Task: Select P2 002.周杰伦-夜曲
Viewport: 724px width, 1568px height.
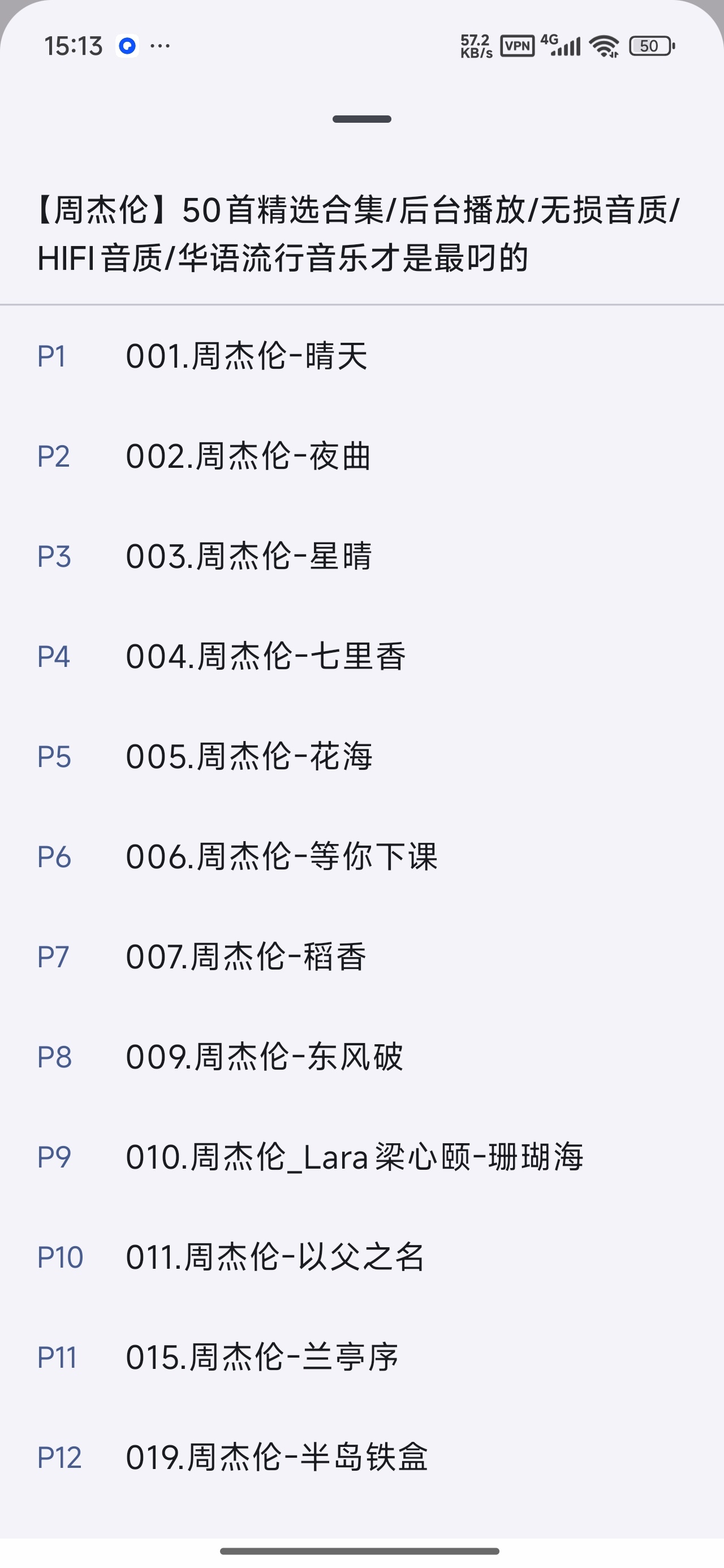Action: click(361, 456)
